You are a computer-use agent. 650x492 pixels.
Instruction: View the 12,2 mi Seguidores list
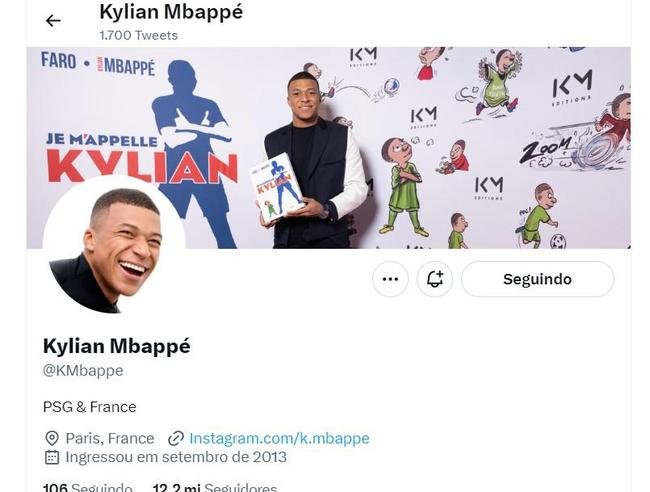pyautogui.click(x=214, y=487)
